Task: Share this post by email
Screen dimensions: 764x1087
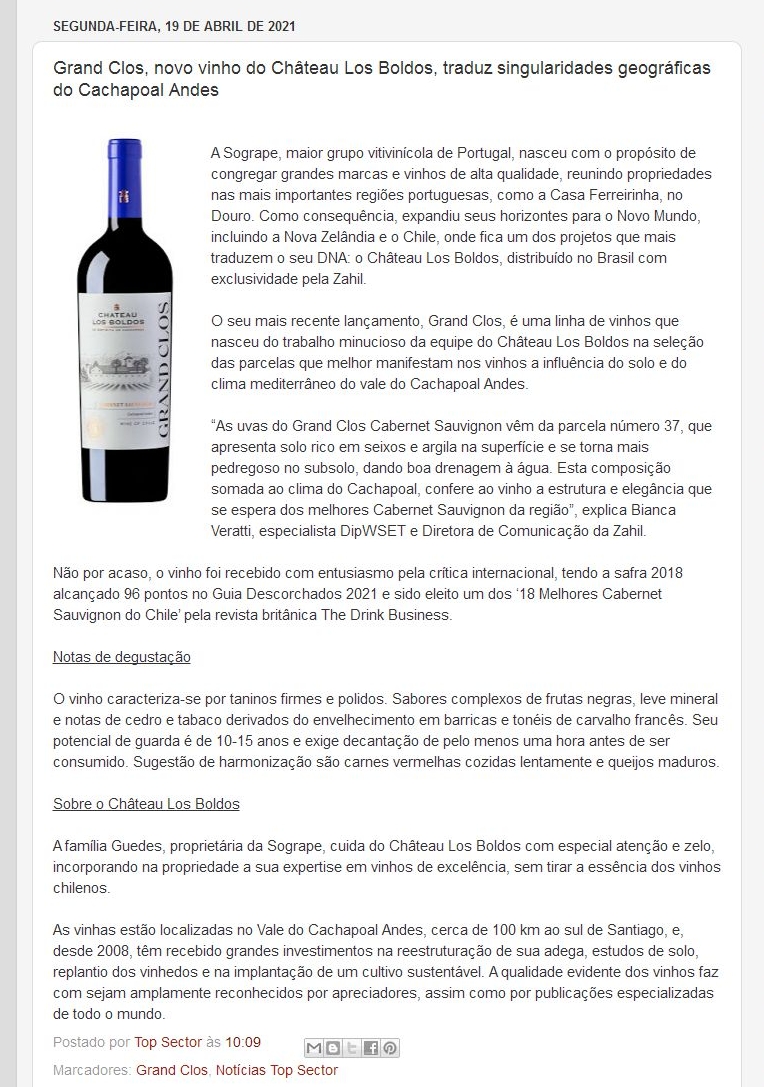Action: pos(314,1048)
